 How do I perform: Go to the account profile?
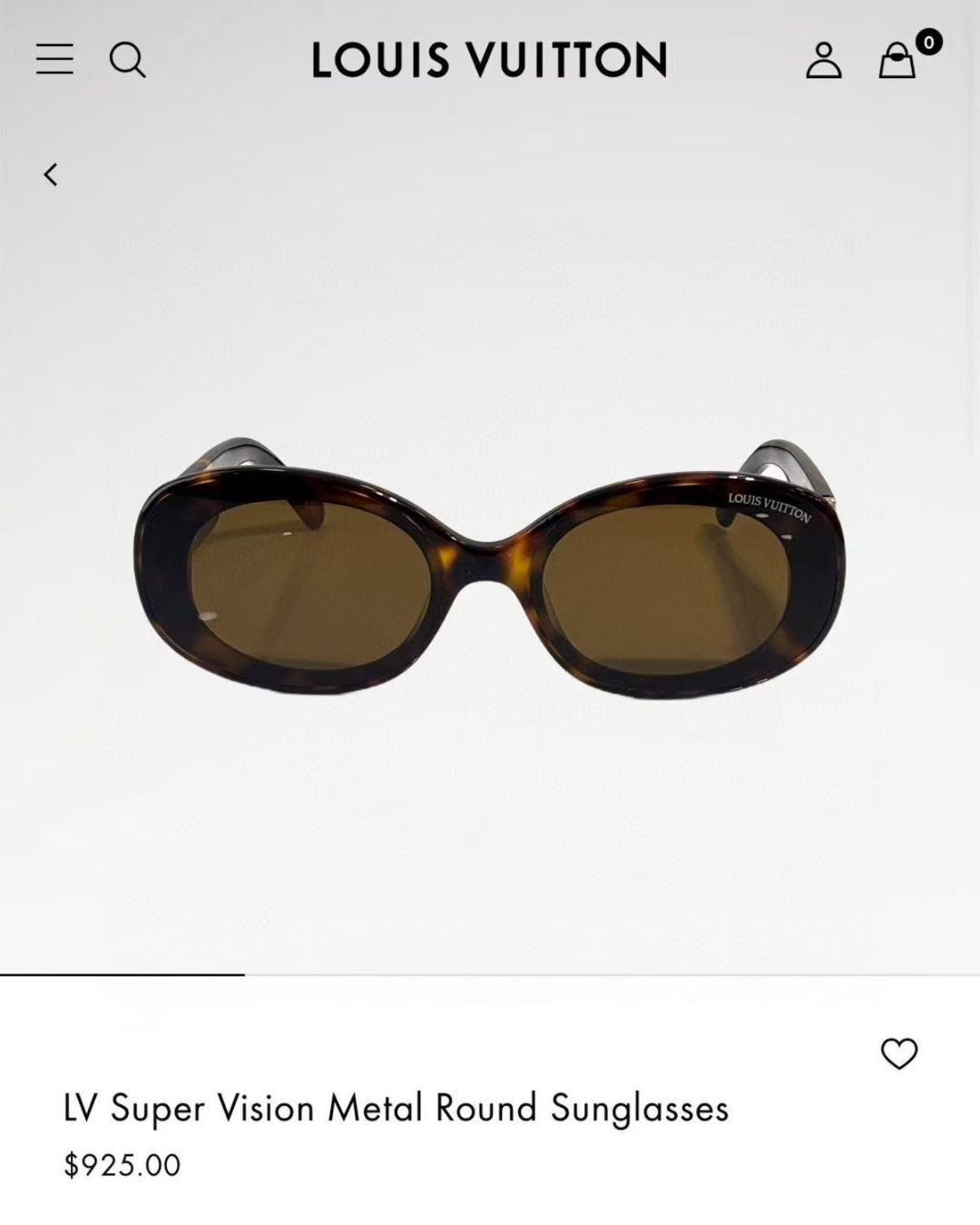pos(823,61)
